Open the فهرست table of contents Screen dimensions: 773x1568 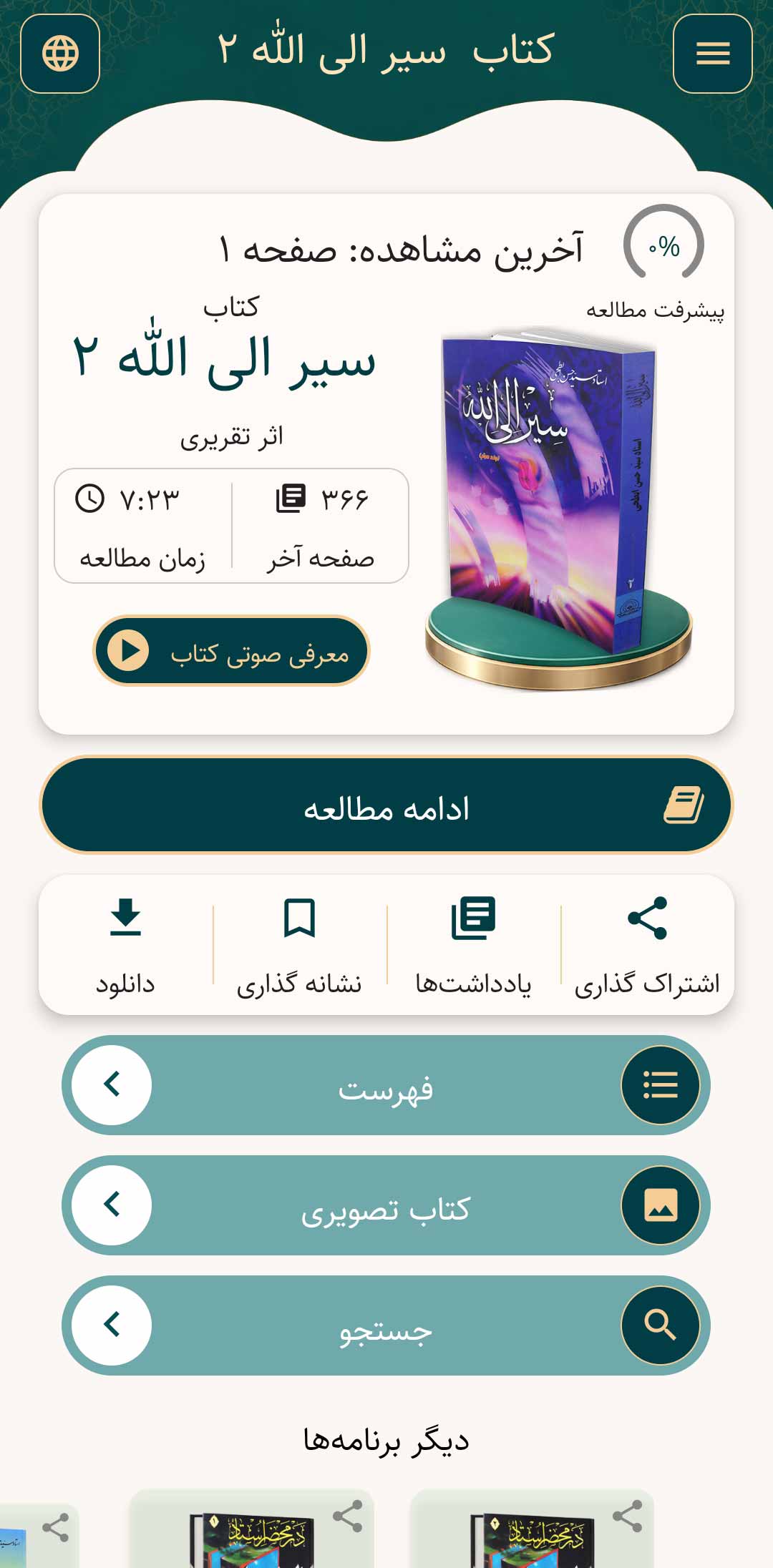pyautogui.click(x=386, y=1085)
